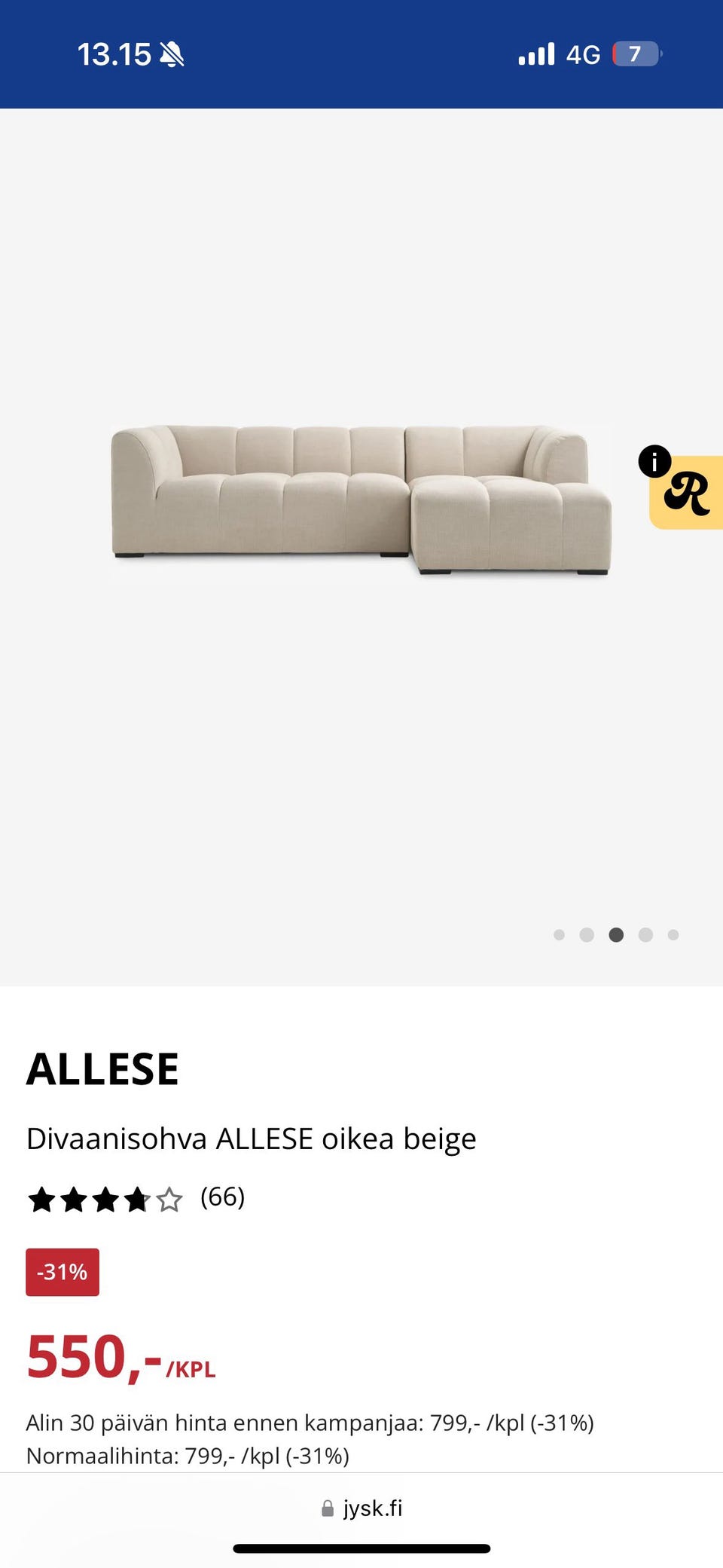This screenshot has width=723, height=1568.
Task: Open the 66 customer reviews rating
Action: pos(136,1198)
